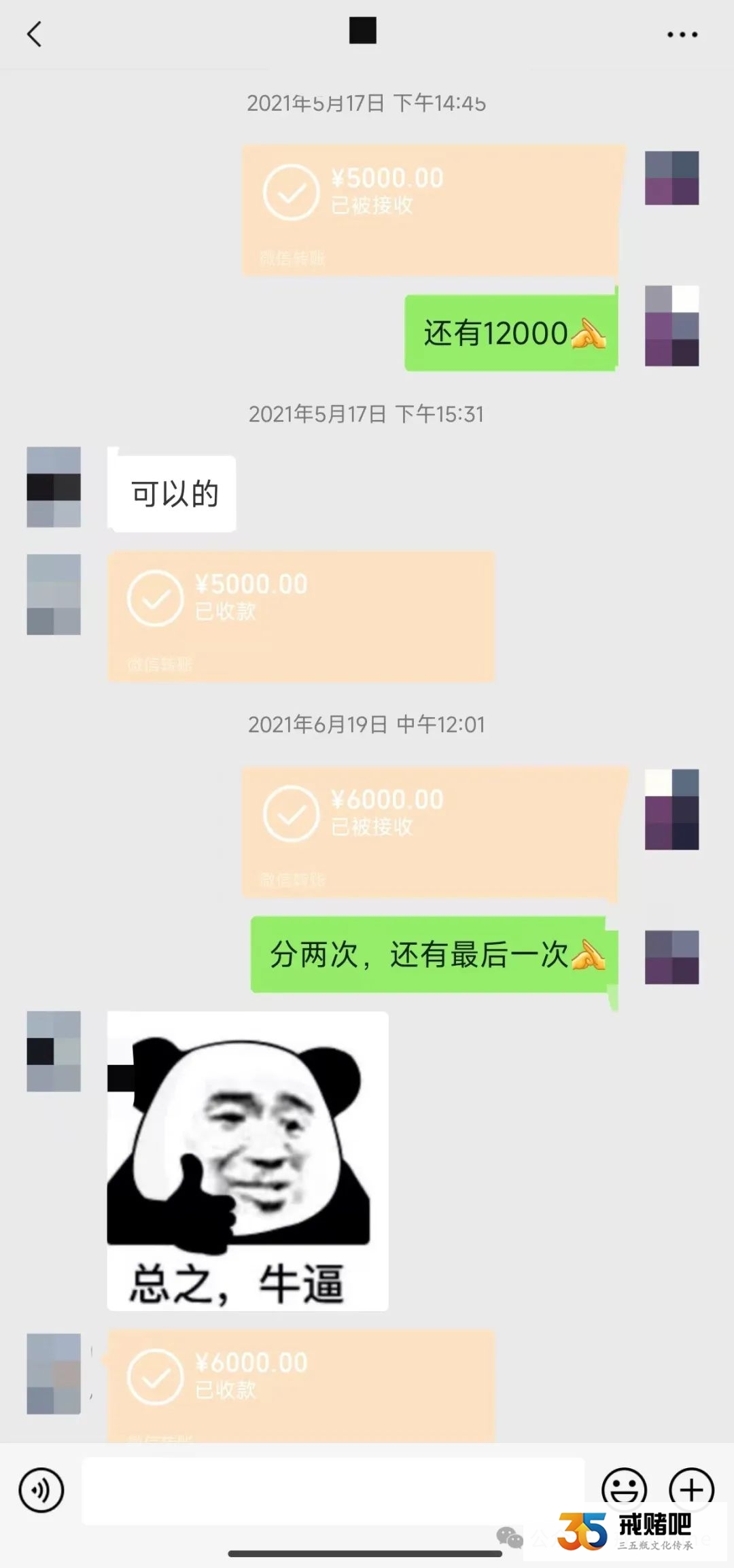The height and width of the screenshot is (1568, 734).
Task: Focus the message text field
Action: click(x=333, y=1490)
